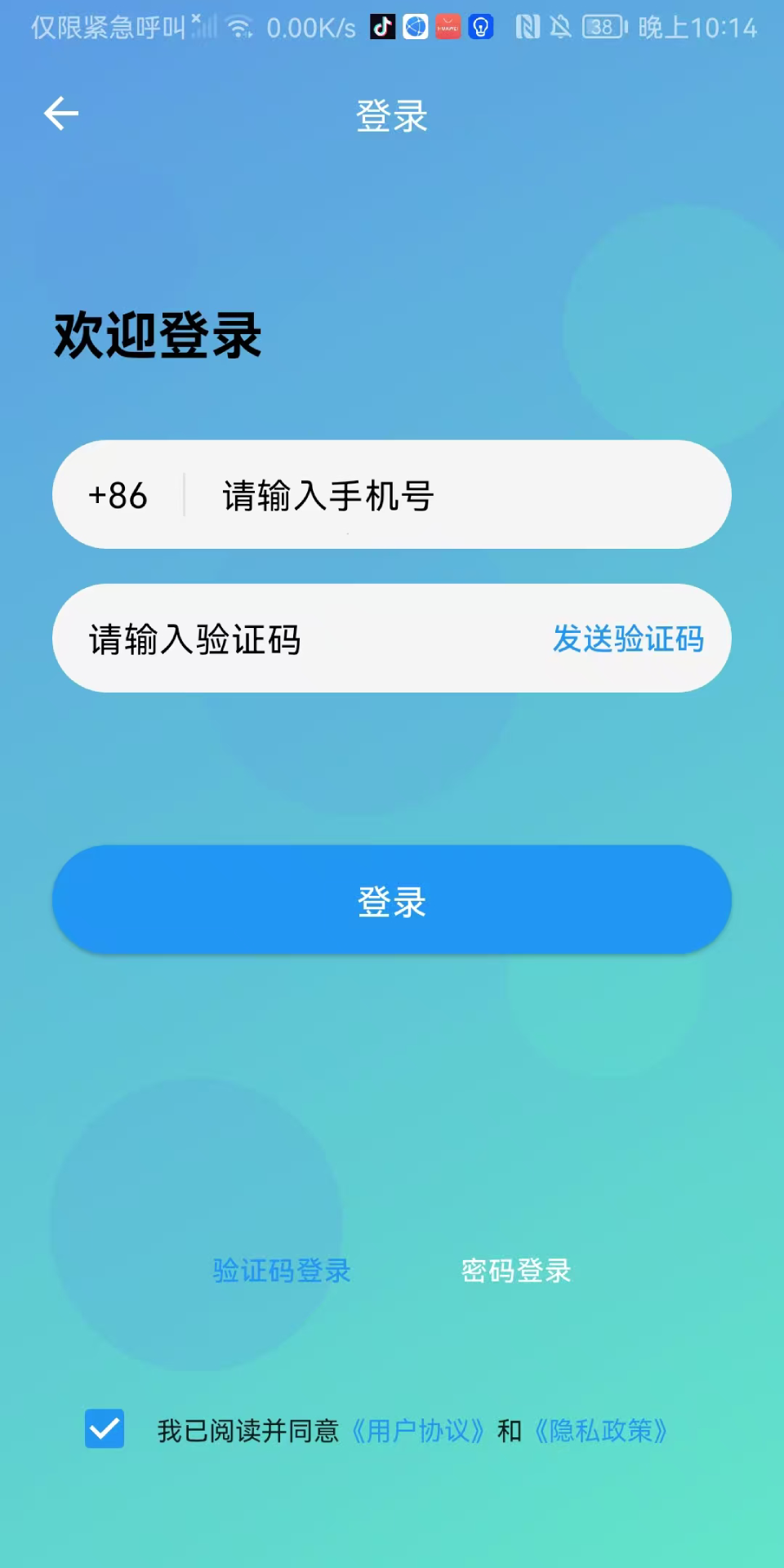Switch to 验证码登录 tab
This screenshot has width=784, height=1568.
[x=282, y=1271]
